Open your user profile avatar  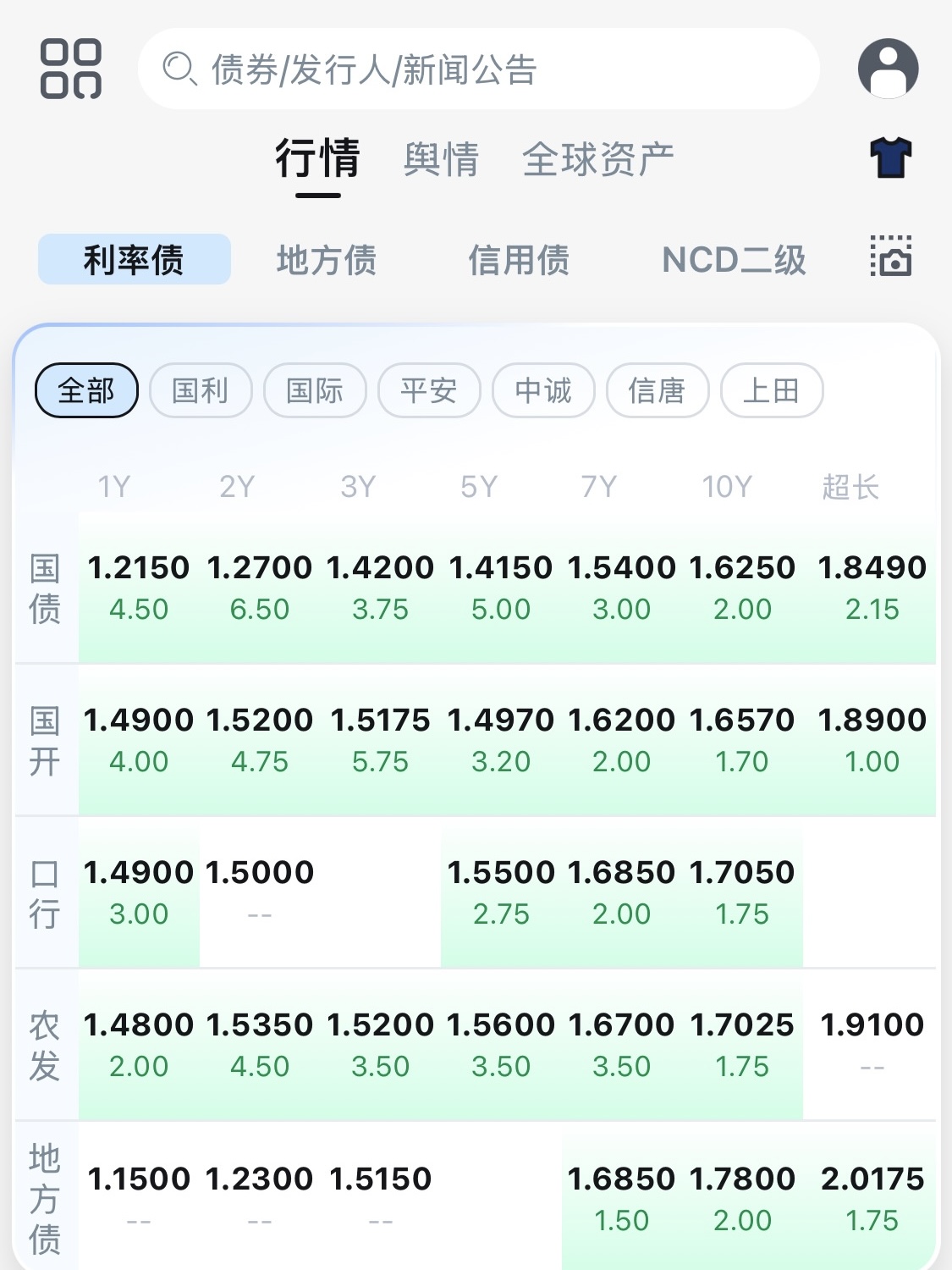[x=887, y=68]
